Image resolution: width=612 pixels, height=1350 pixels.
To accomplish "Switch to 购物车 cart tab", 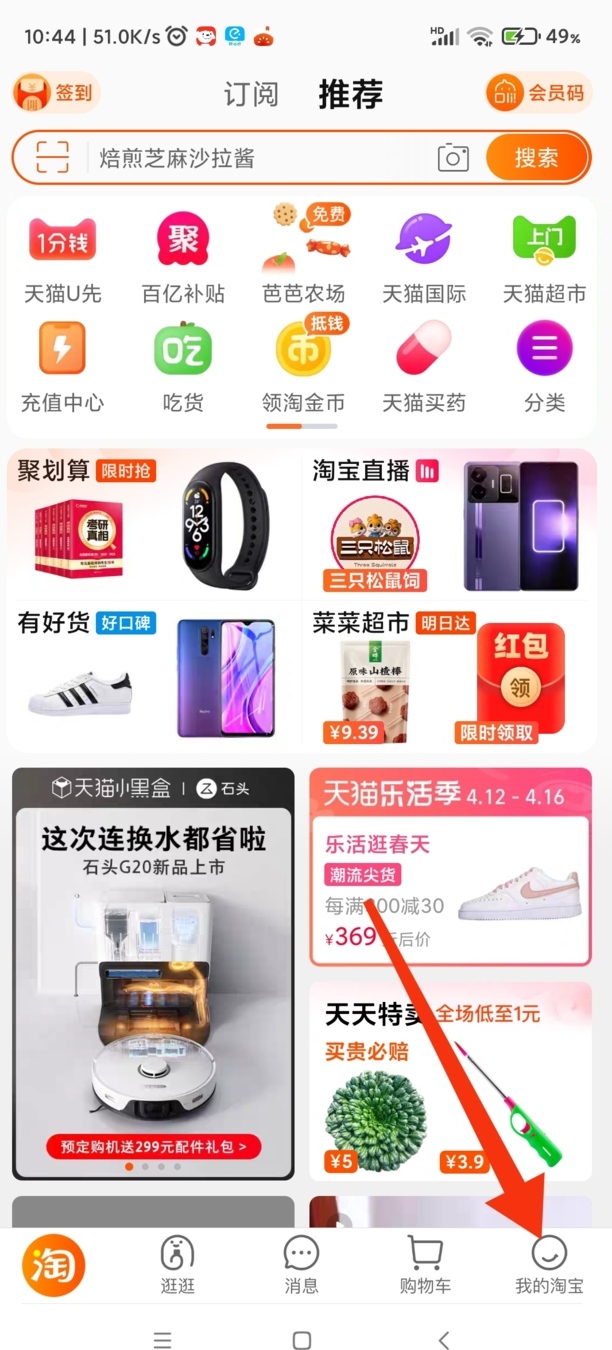I will pos(425,1265).
